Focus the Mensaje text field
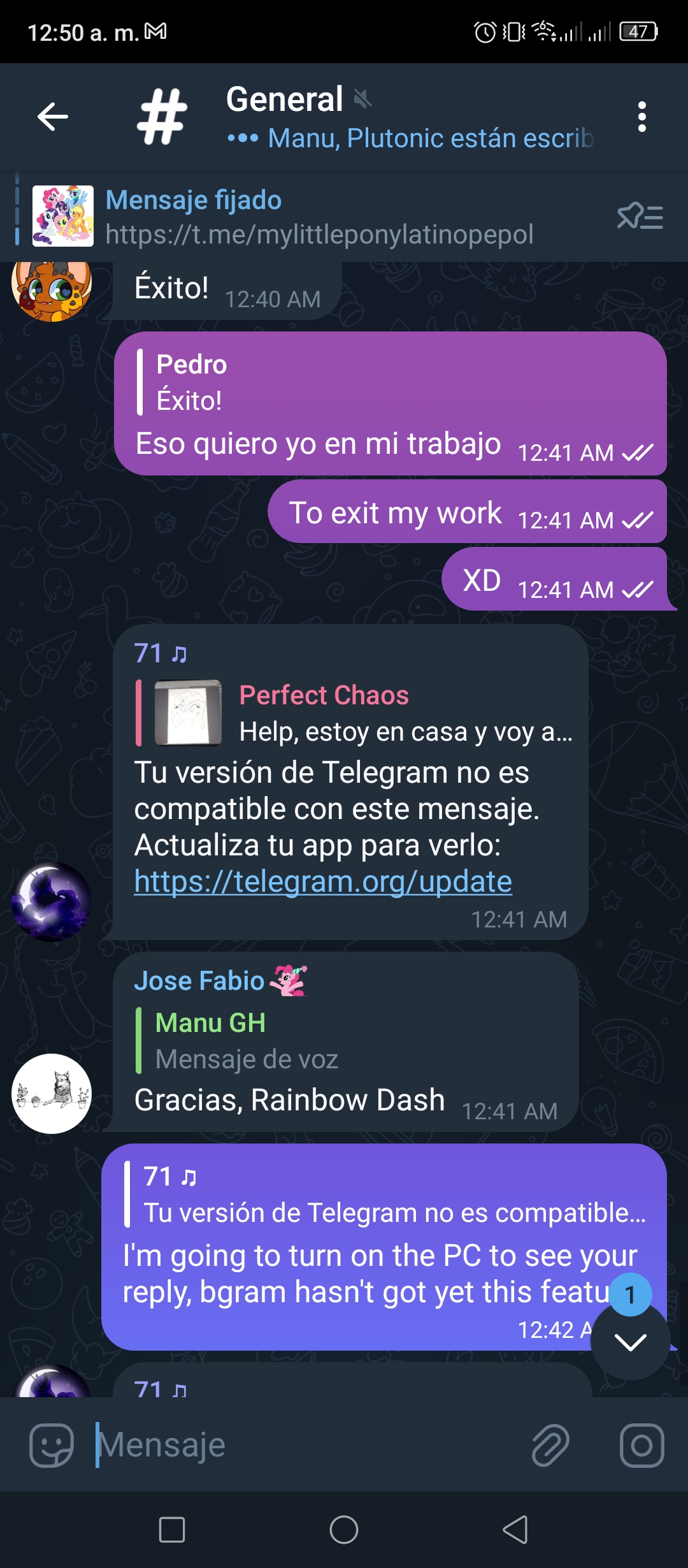688x1568 pixels. click(306, 1445)
